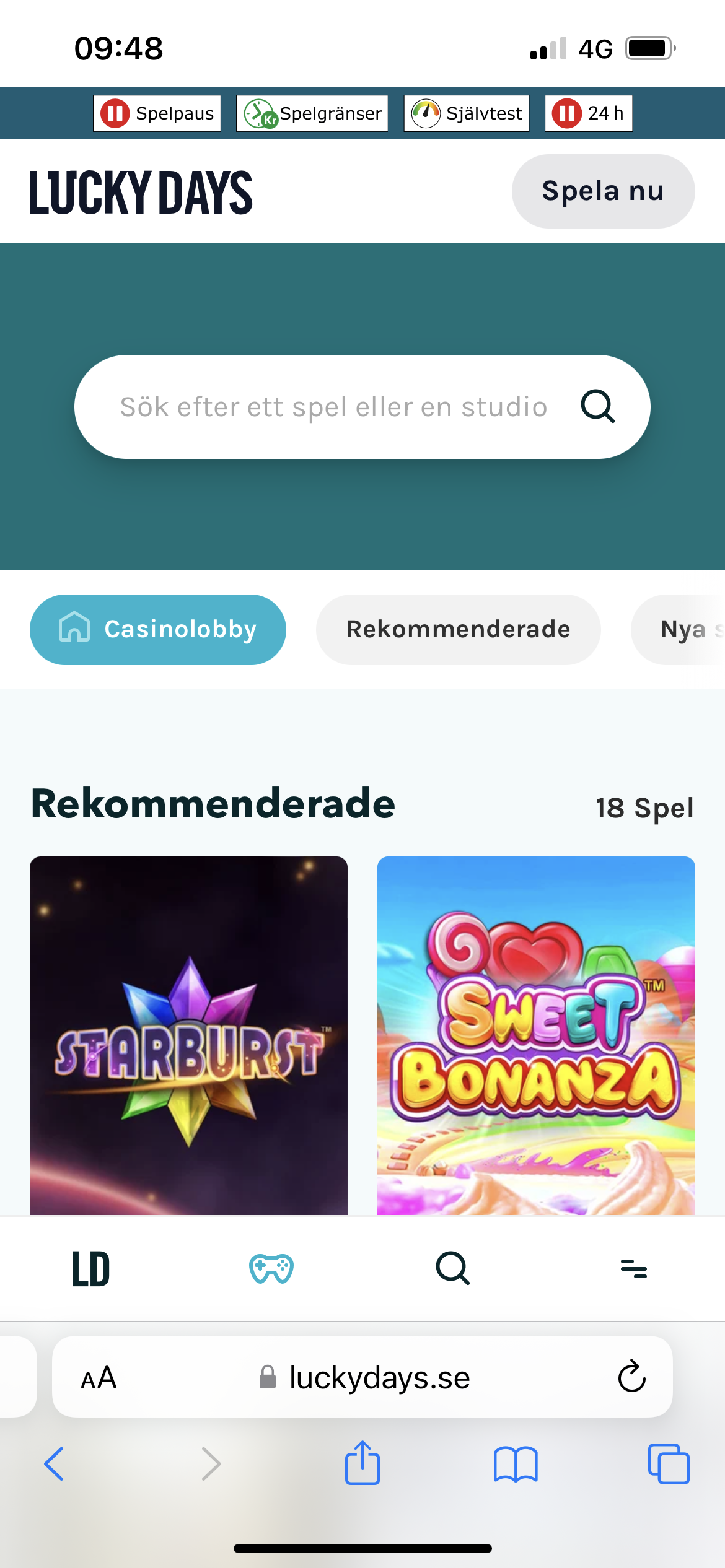Tap the gamepad games icon in bottom navigation
Image resolution: width=725 pixels, height=1568 pixels.
tap(271, 1268)
